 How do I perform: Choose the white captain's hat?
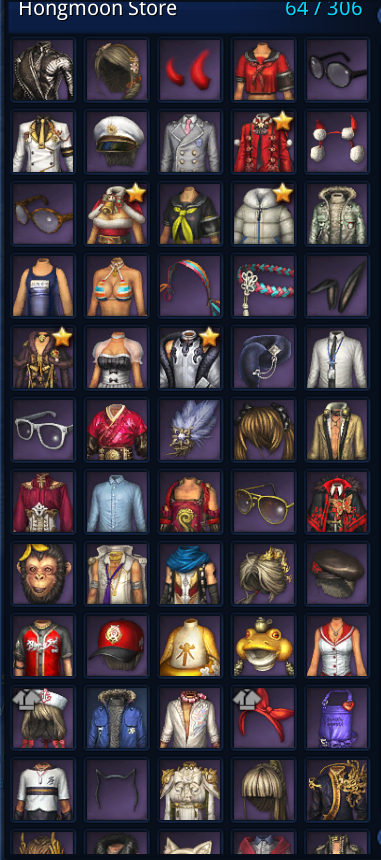coord(116,142)
